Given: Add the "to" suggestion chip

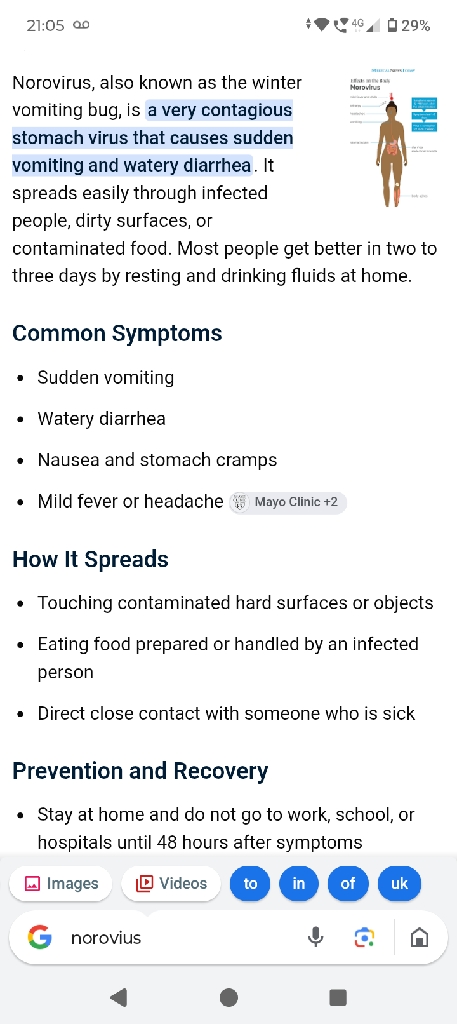Looking at the screenshot, I should tap(250, 884).
